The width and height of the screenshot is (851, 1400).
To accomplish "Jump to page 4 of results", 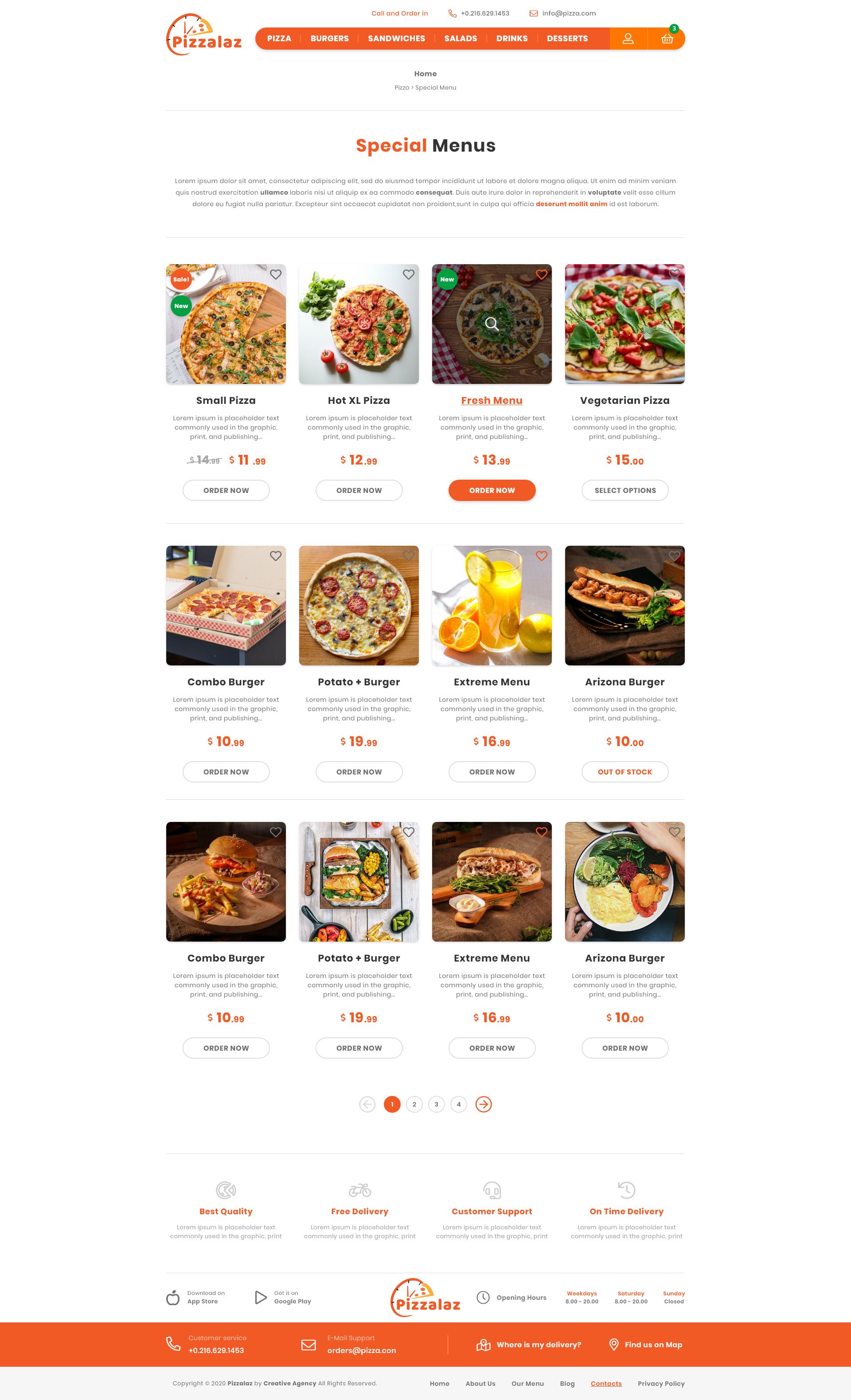I will tap(458, 1104).
